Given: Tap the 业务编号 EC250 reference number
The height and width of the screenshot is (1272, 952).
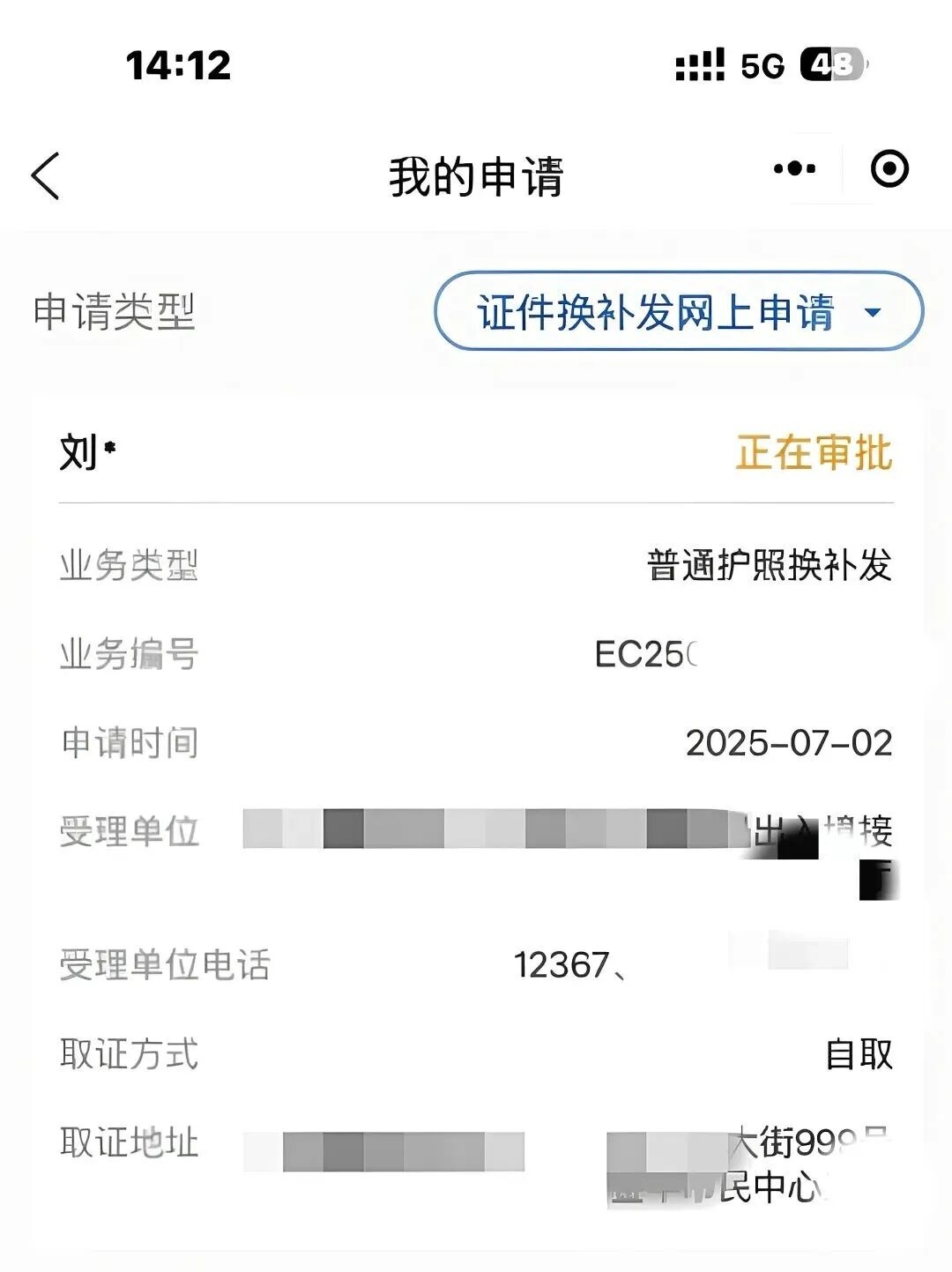Looking at the screenshot, I should (x=646, y=656).
